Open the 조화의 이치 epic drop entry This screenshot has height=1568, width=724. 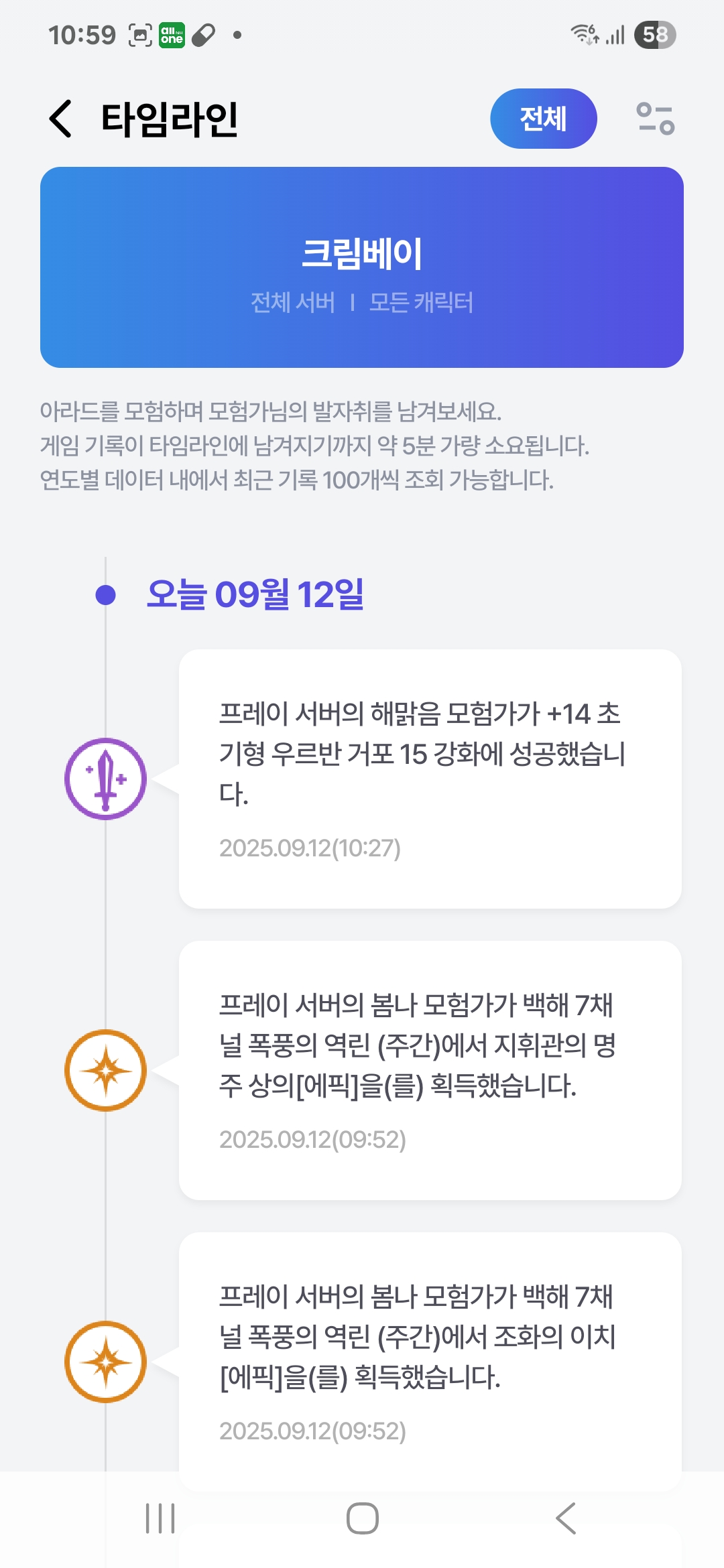point(430,1360)
